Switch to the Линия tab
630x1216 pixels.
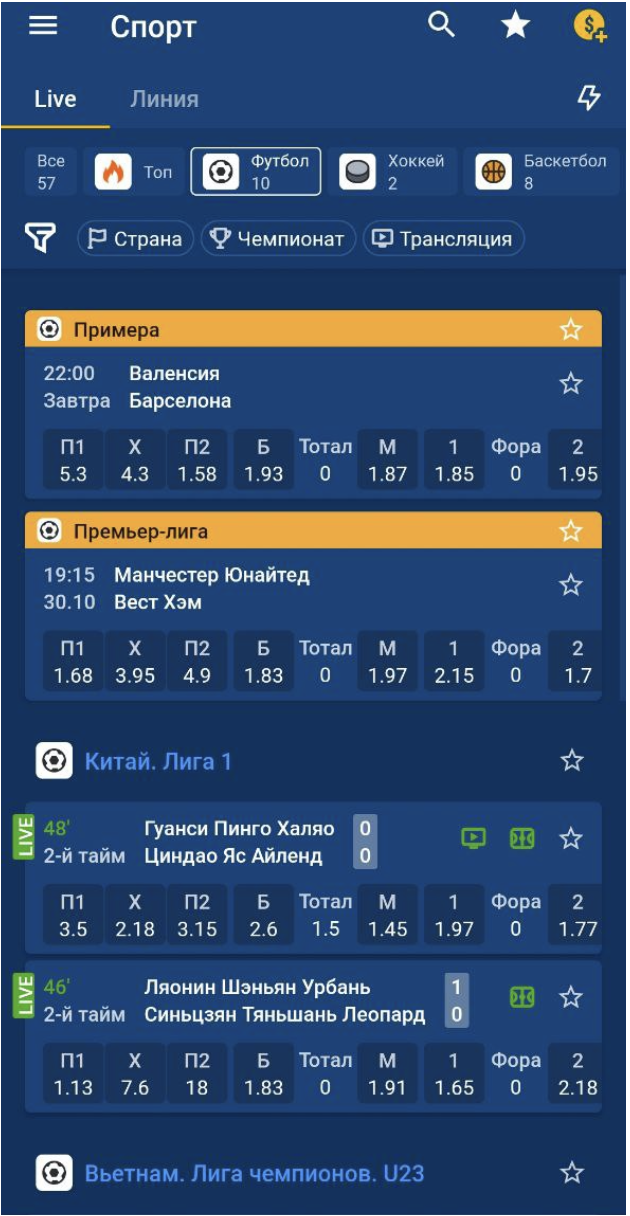164,99
